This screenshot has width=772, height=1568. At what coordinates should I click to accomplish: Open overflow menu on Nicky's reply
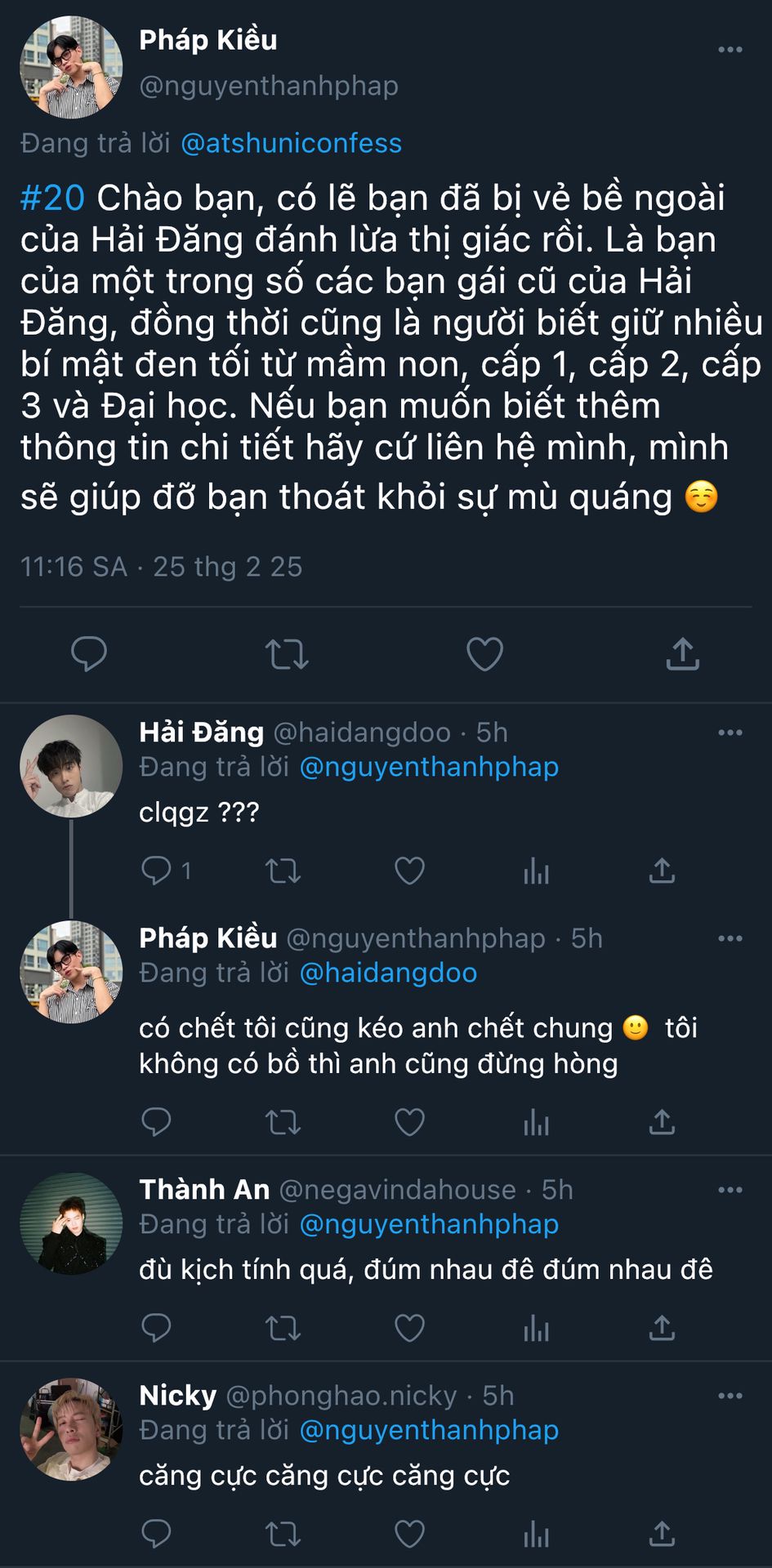point(730,1396)
